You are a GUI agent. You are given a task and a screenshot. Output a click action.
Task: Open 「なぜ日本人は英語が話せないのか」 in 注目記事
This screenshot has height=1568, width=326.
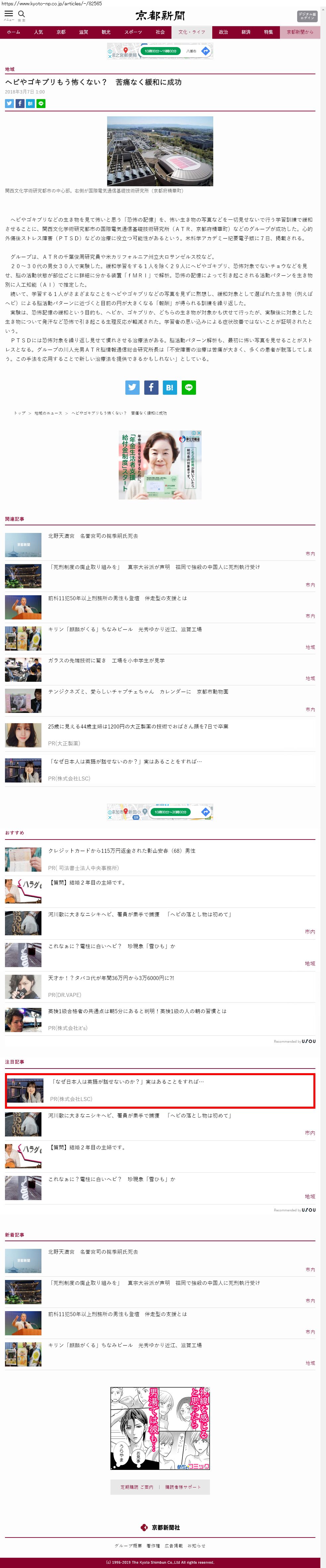(127, 1082)
